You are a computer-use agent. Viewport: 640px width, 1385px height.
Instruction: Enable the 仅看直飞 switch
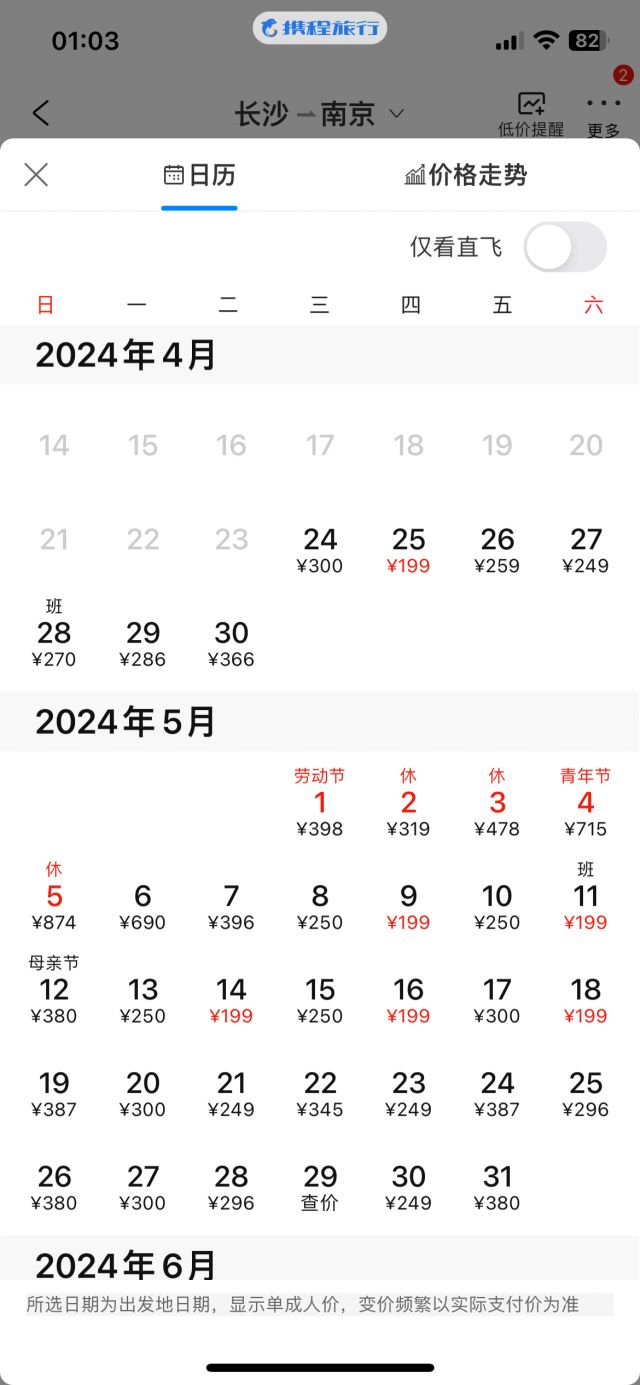point(565,247)
